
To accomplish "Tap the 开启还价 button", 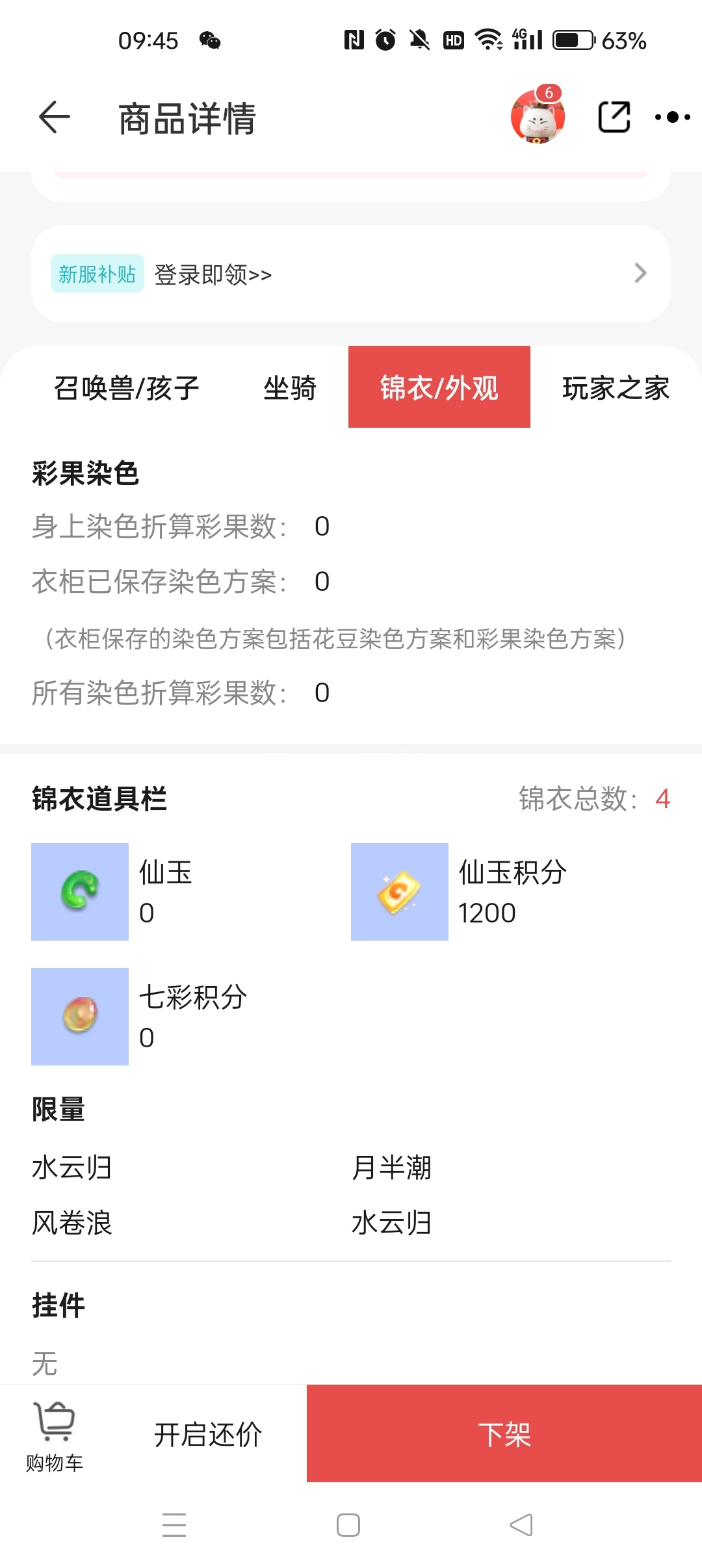I will click(208, 1434).
